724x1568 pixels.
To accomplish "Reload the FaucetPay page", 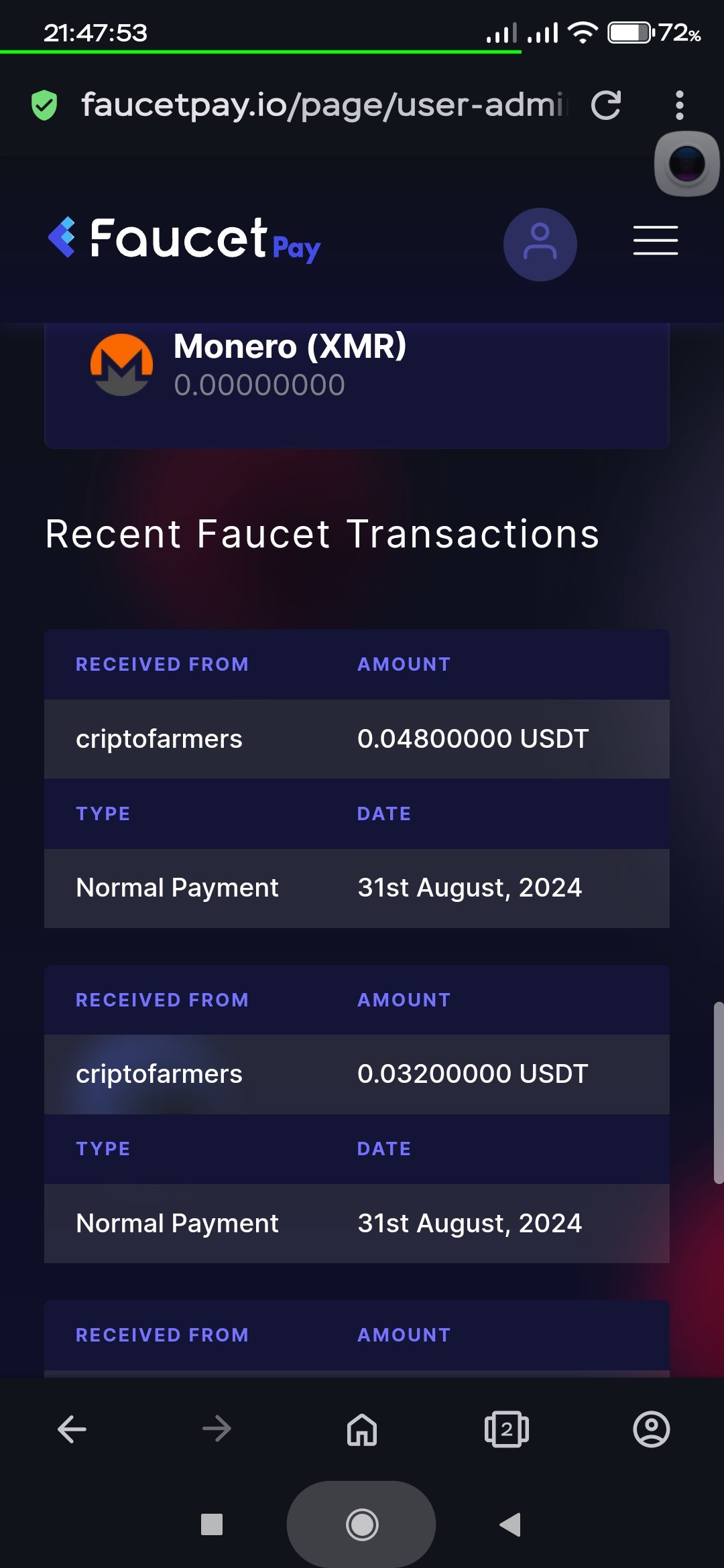I will pyautogui.click(x=606, y=105).
